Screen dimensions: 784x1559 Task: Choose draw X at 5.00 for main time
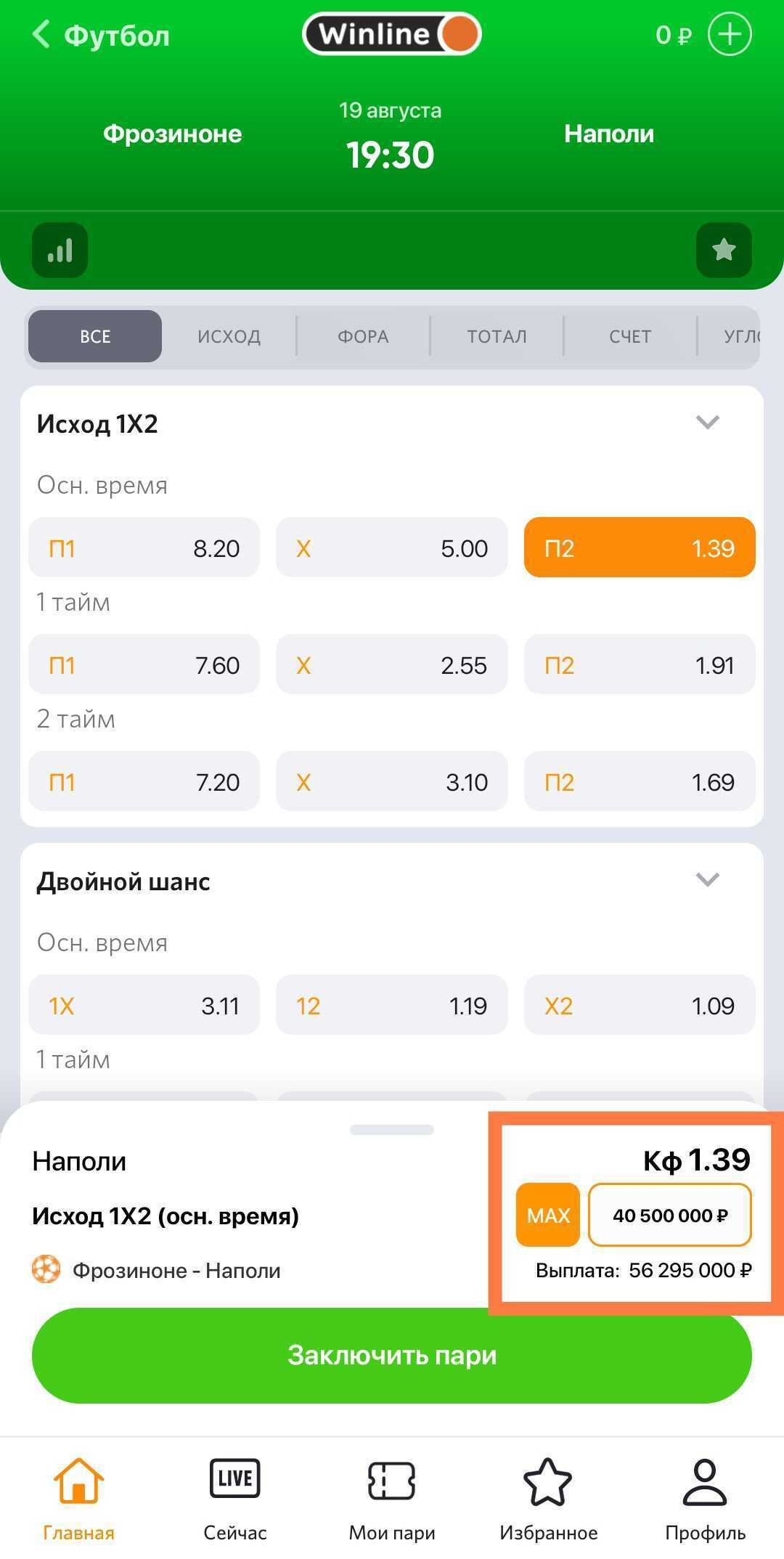click(391, 548)
